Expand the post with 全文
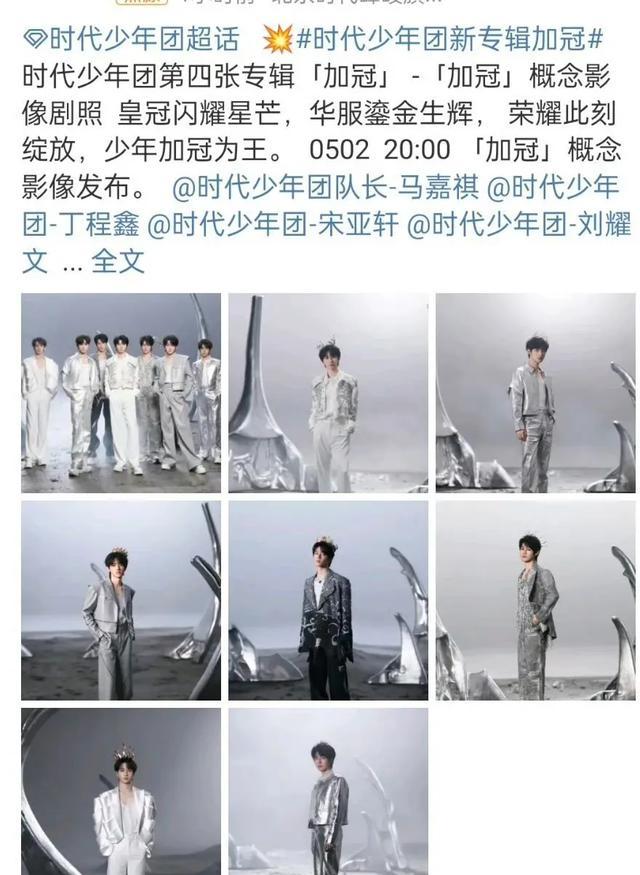The image size is (640, 875). [117, 262]
